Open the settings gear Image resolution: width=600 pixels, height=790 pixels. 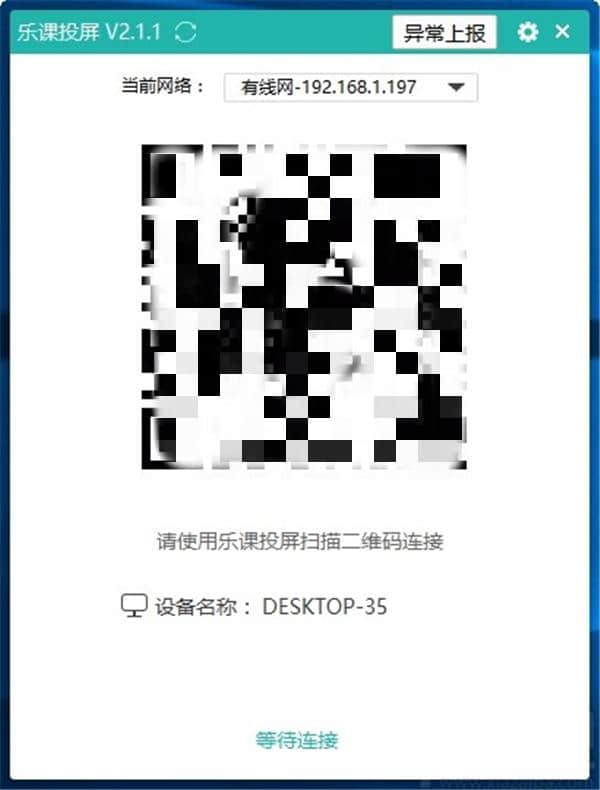click(528, 32)
